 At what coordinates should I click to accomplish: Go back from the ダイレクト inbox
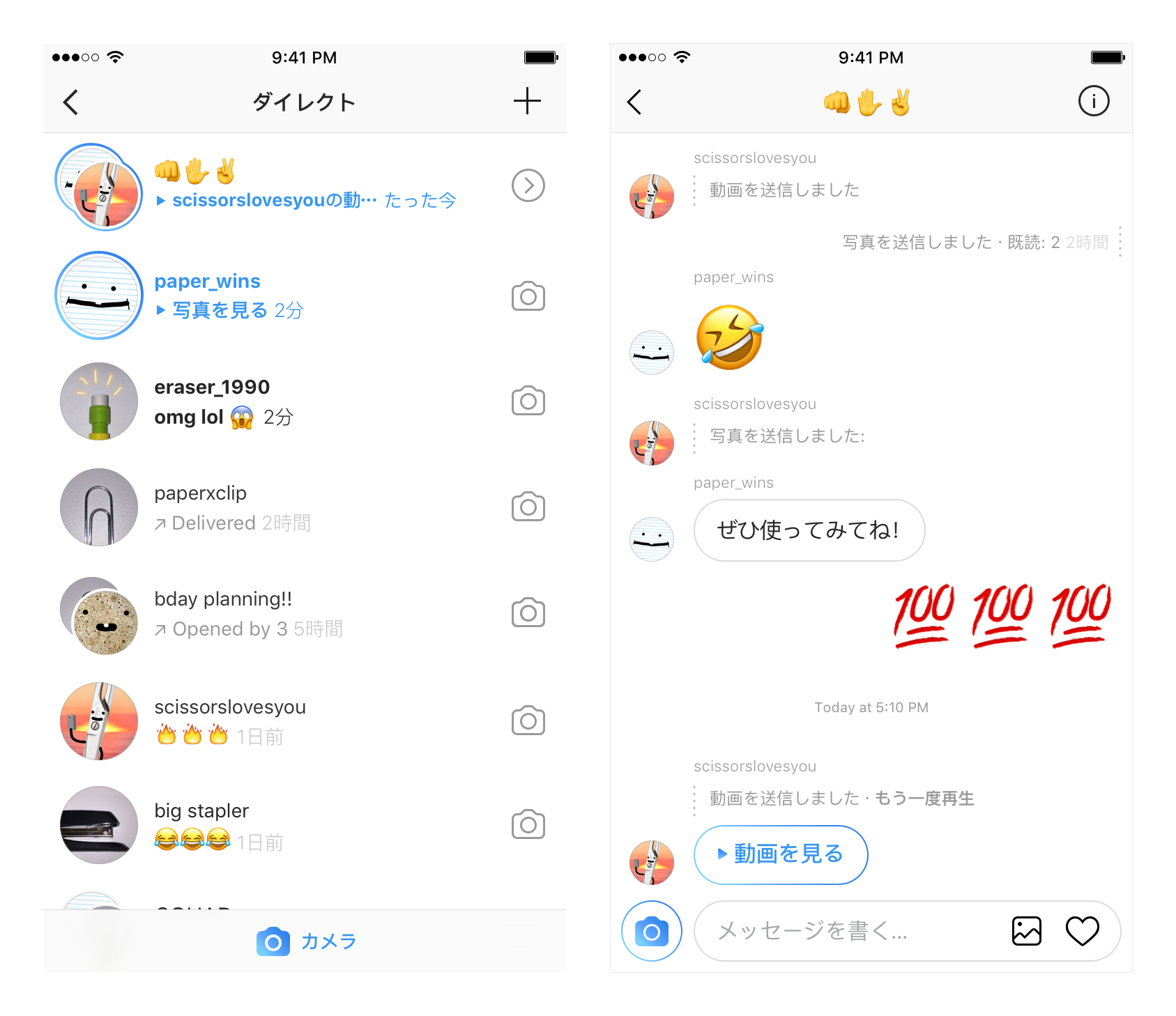70,102
